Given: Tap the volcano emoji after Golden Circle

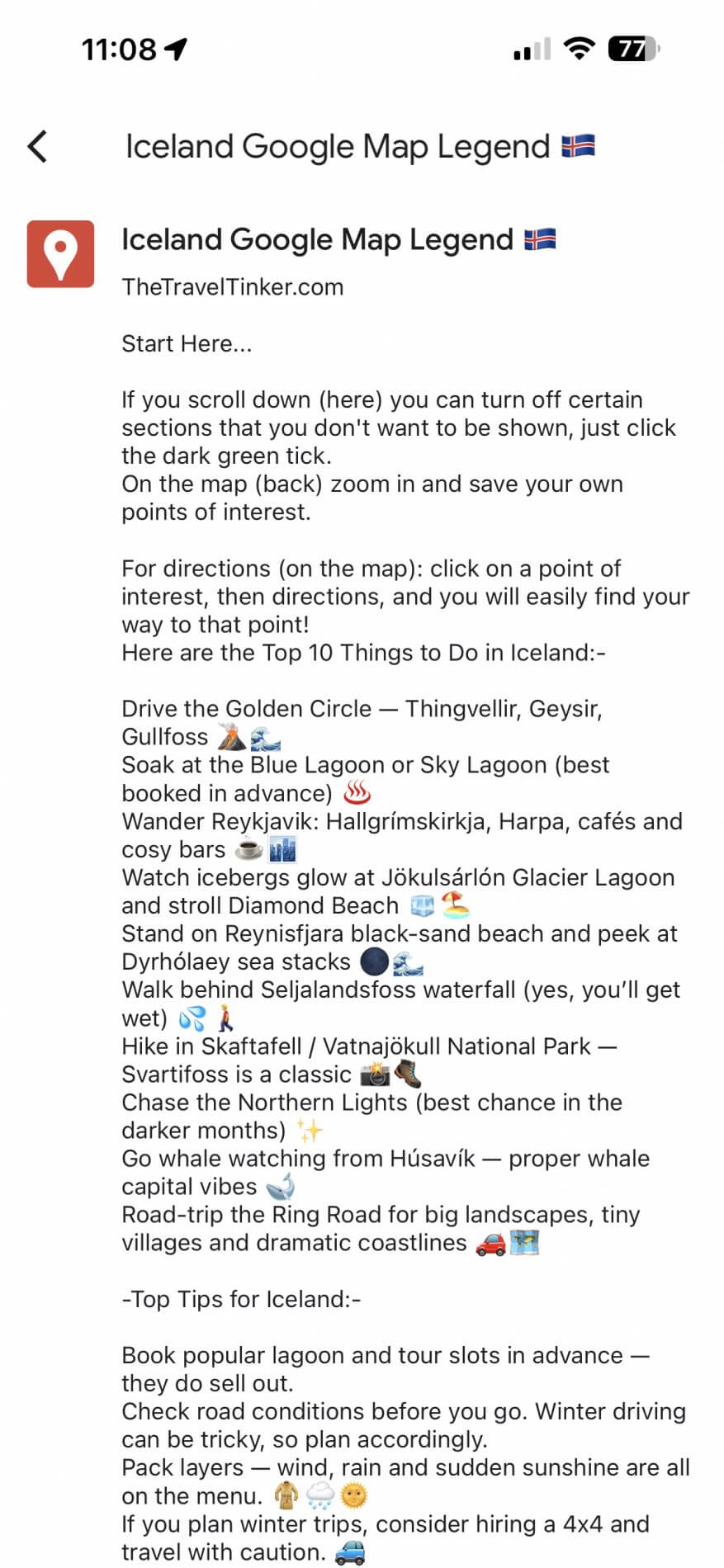Looking at the screenshot, I should (x=232, y=735).
